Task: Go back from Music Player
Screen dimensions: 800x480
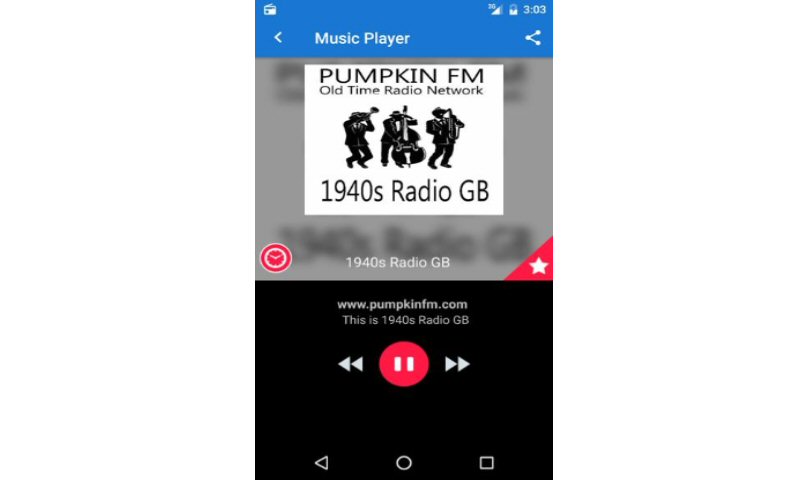Action: [278, 38]
